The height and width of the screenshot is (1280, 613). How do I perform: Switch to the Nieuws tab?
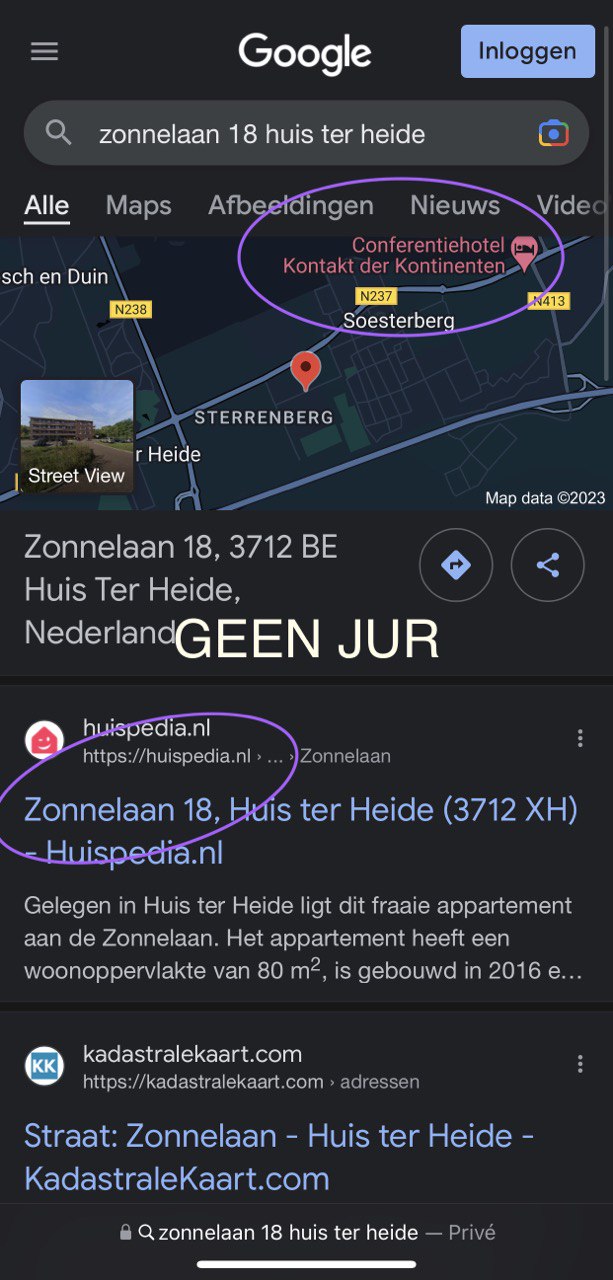454,206
